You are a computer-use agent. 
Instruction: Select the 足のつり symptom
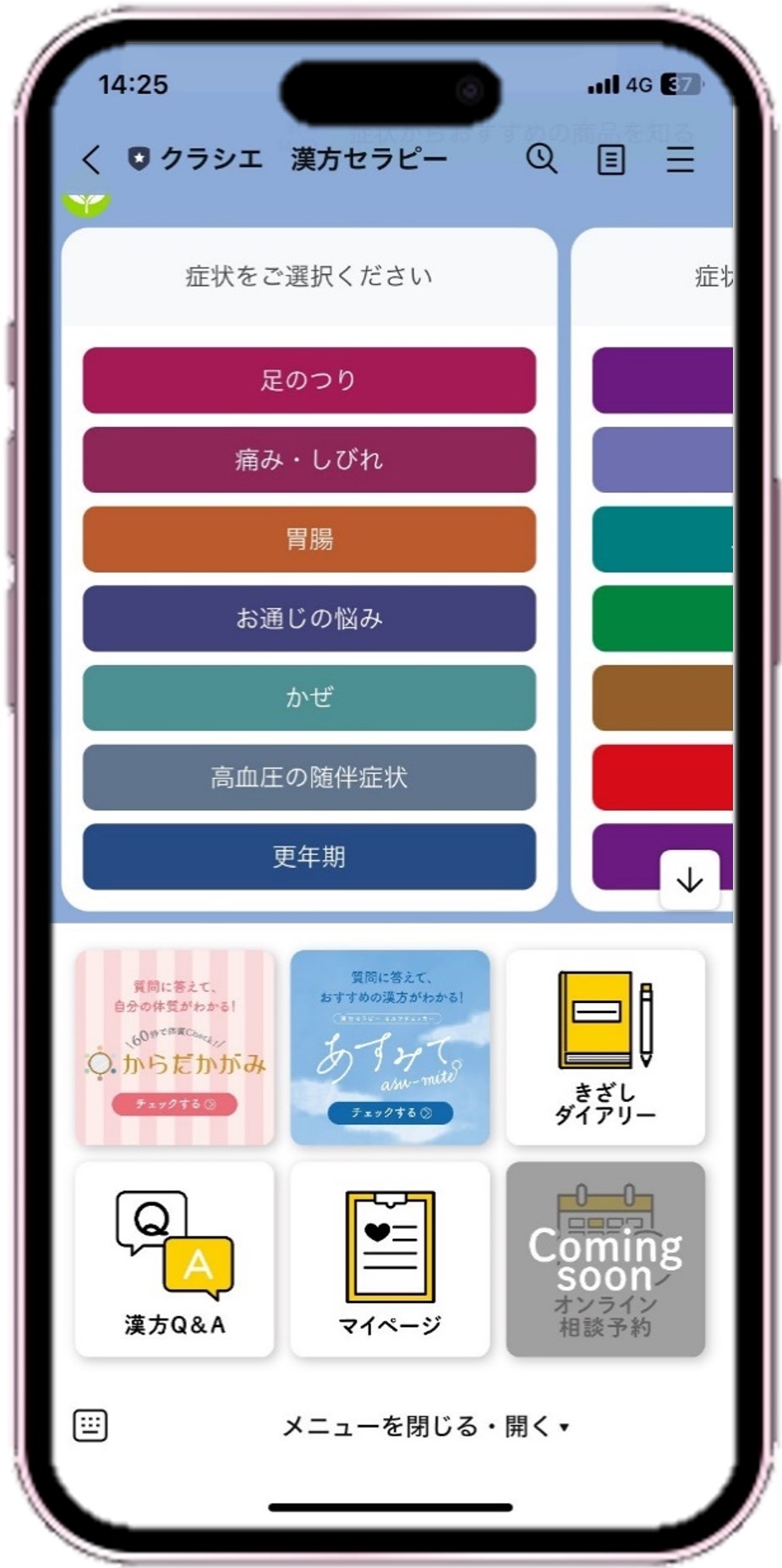[x=309, y=380]
